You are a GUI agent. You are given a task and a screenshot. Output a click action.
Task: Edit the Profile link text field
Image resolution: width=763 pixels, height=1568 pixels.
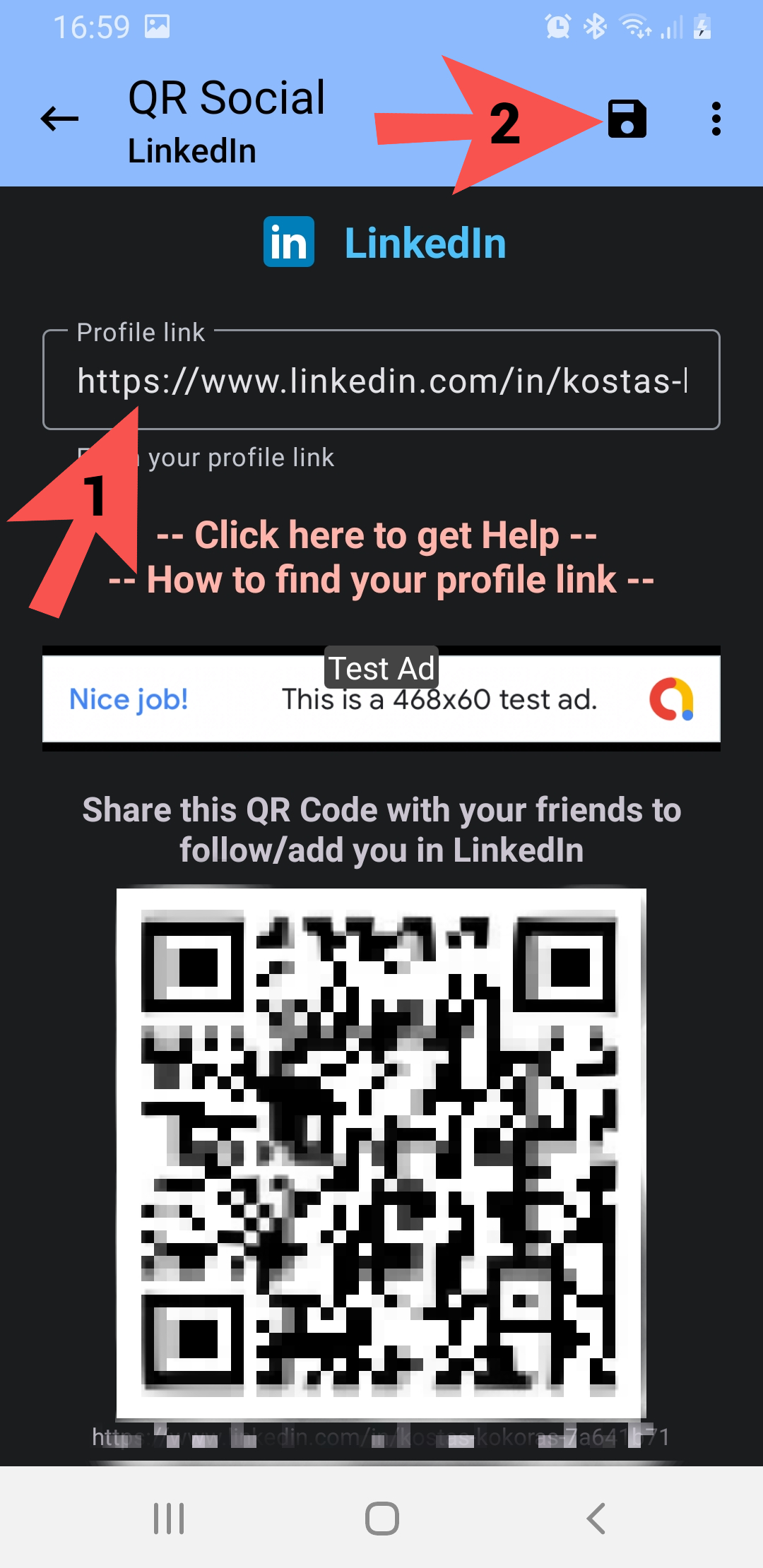[381, 381]
